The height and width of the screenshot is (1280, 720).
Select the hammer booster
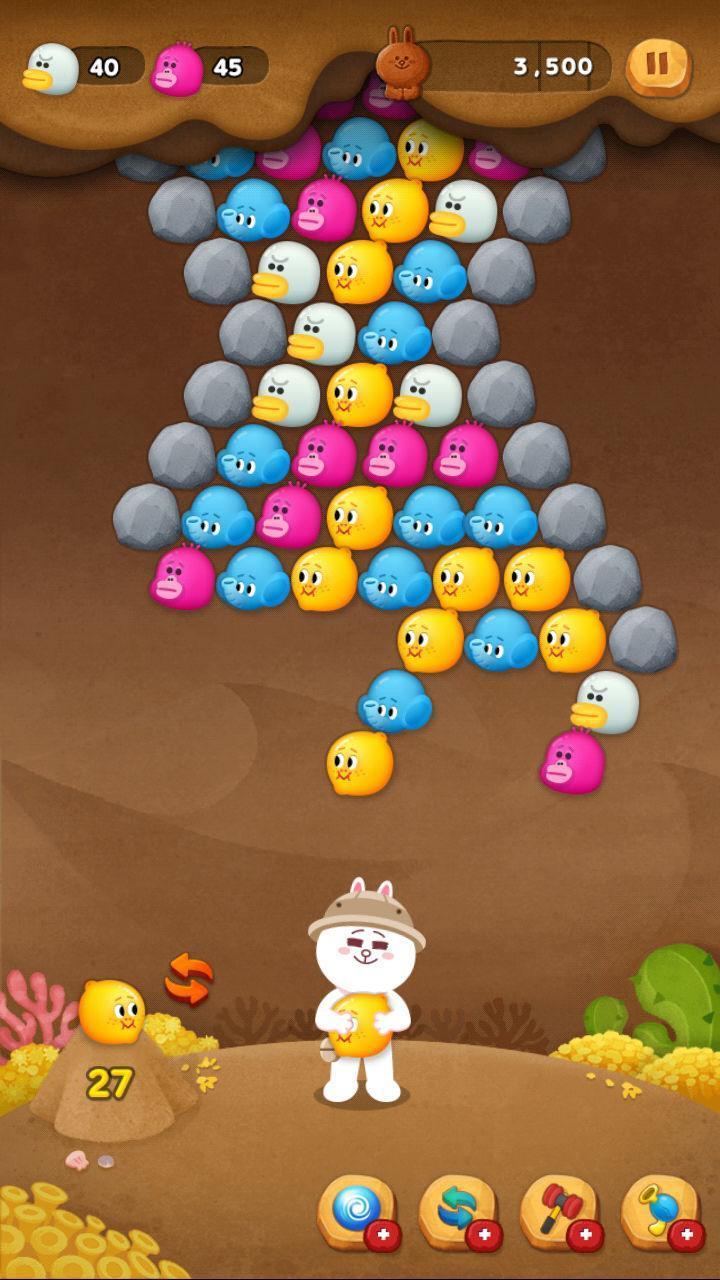560,1211
